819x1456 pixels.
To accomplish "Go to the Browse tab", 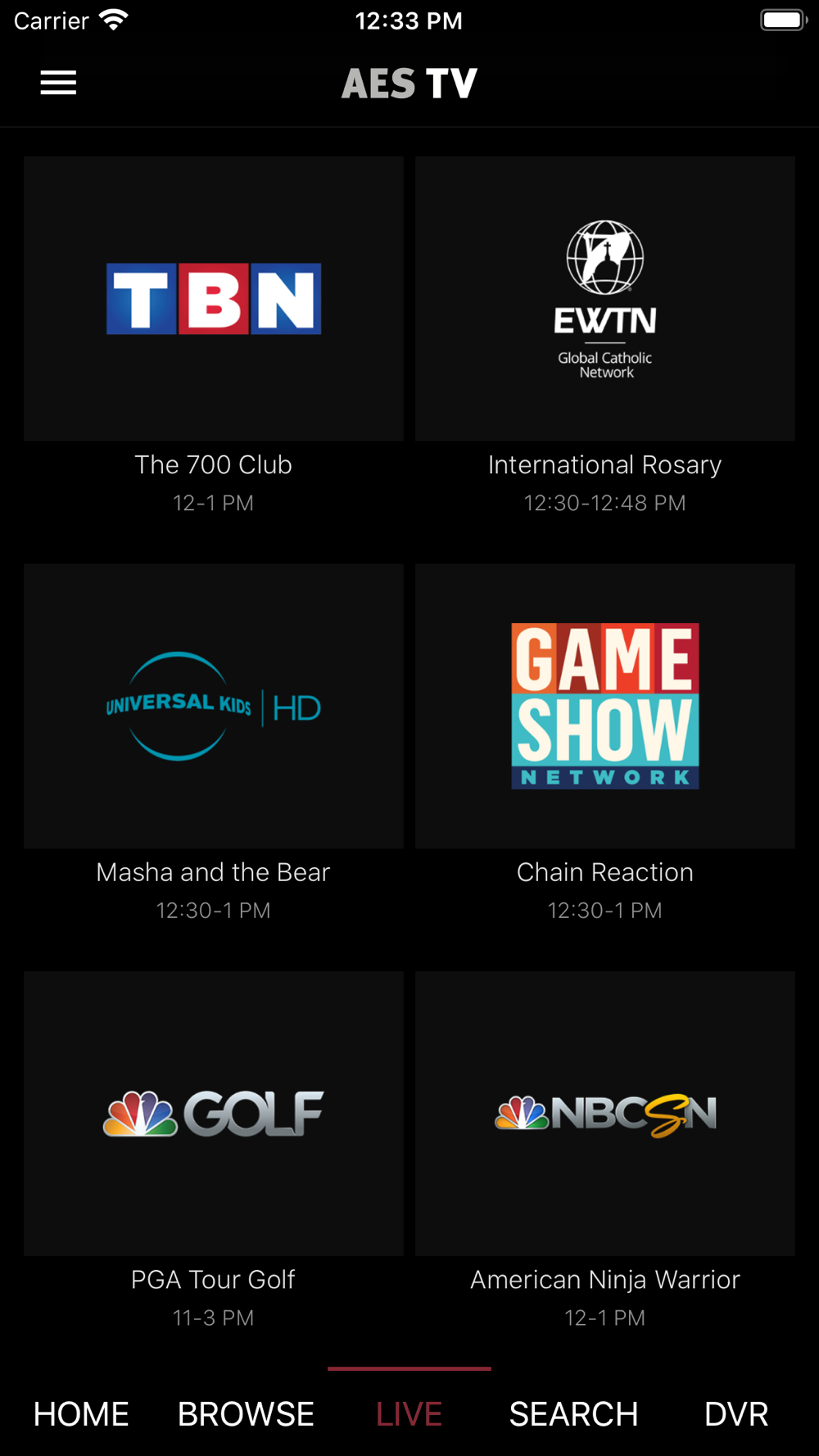I will click(246, 1414).
